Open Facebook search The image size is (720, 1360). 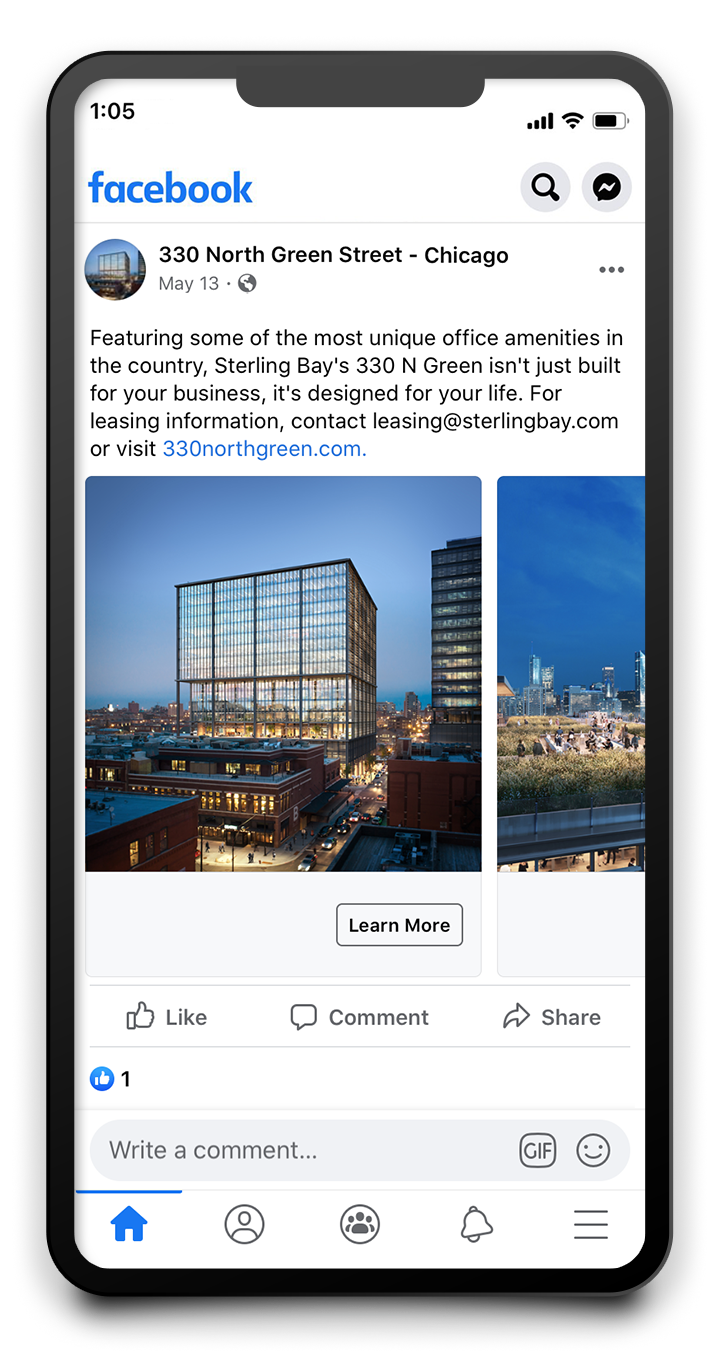545,187
